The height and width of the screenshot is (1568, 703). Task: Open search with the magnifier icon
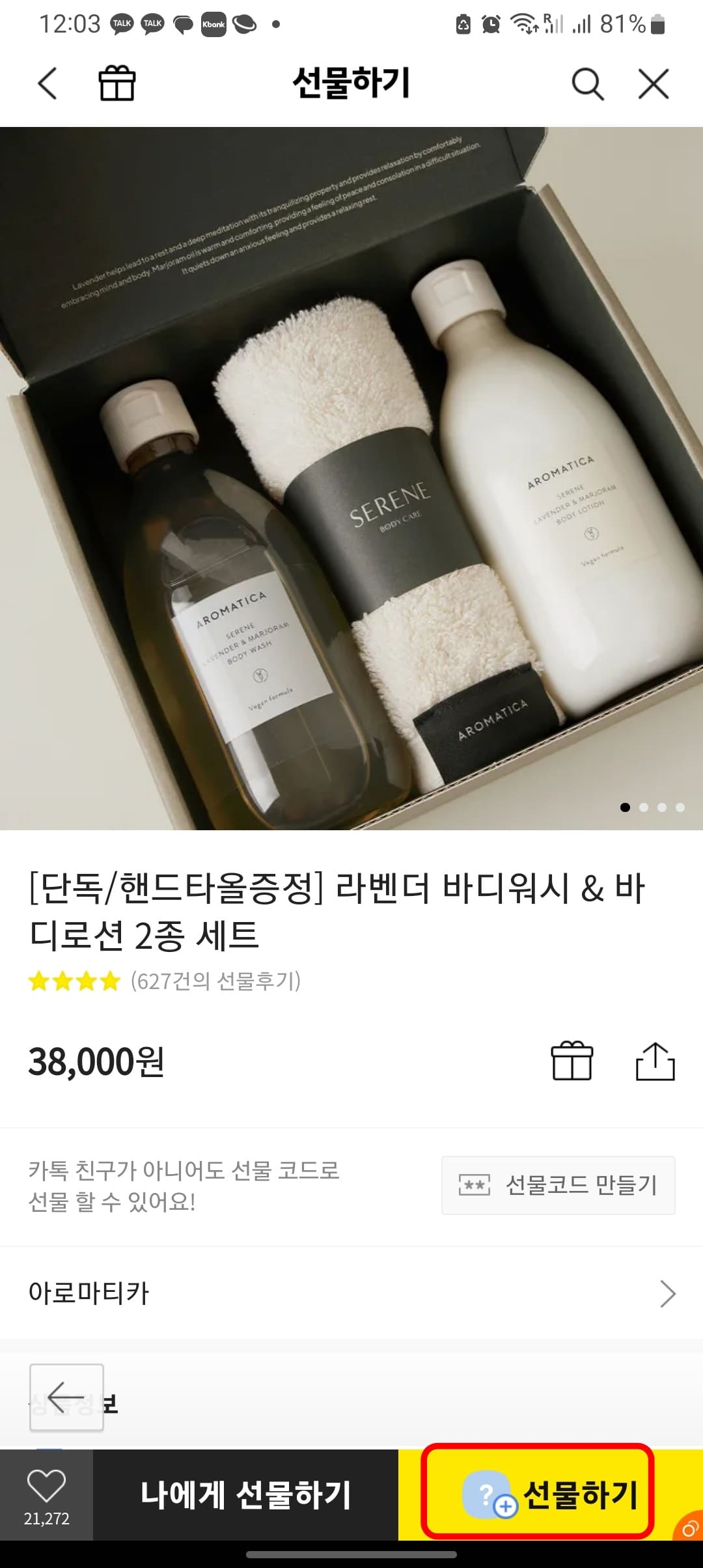(588, 84)
